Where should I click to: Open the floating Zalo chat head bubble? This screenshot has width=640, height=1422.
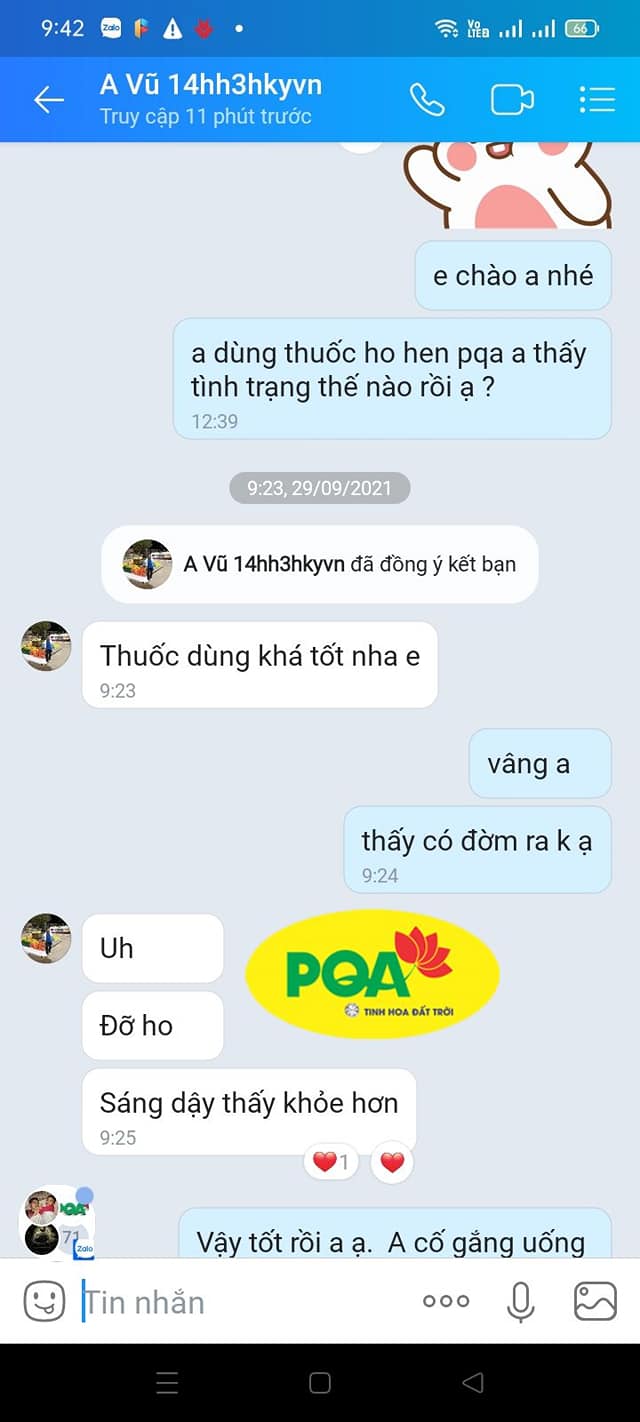pyautogui.click(x=56, y=1222)
